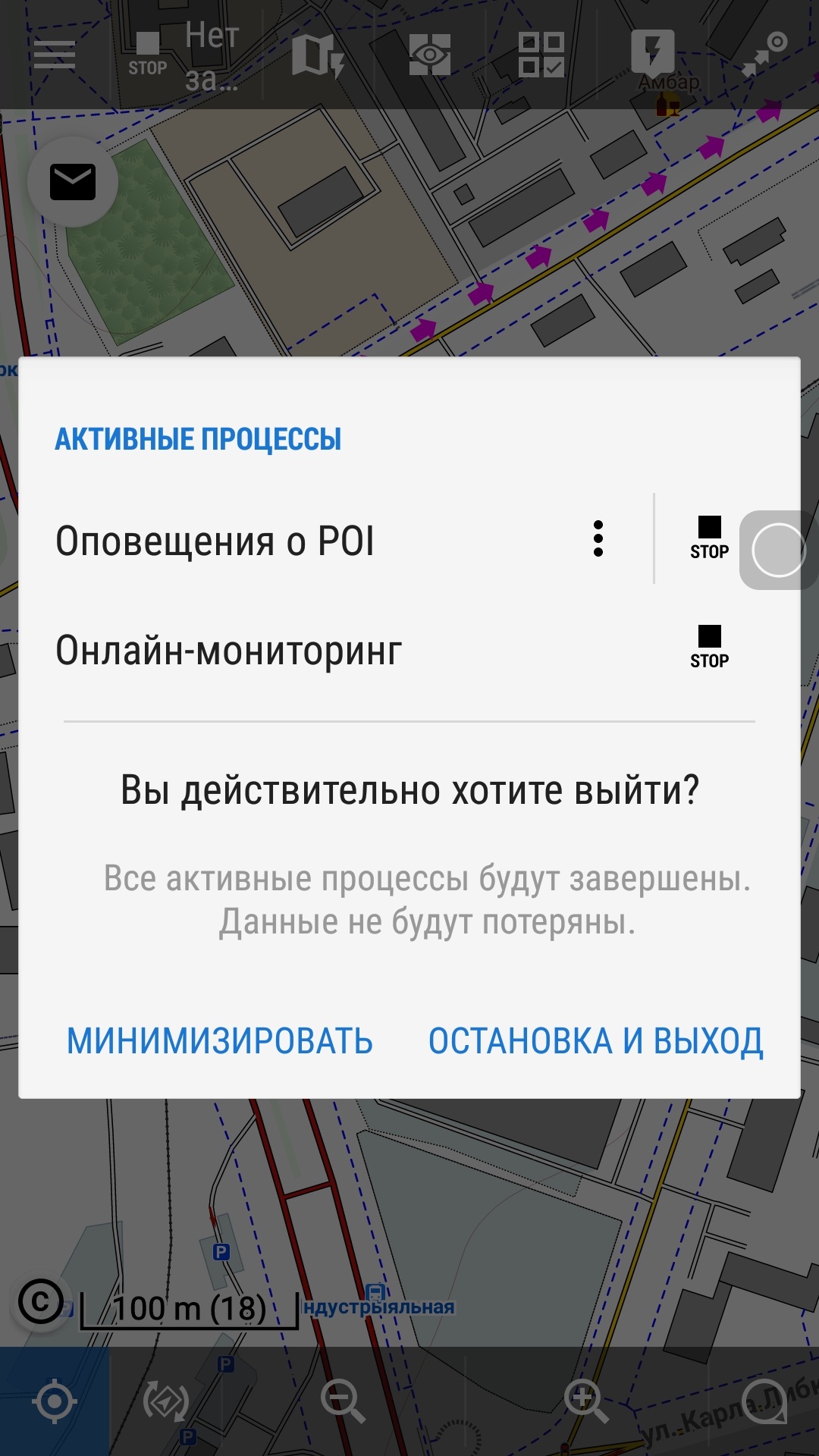Choose ОСТАНОВКА И ВЫХОД to exit
The width and height of the screenshot is (819, 1456).
596,1041
